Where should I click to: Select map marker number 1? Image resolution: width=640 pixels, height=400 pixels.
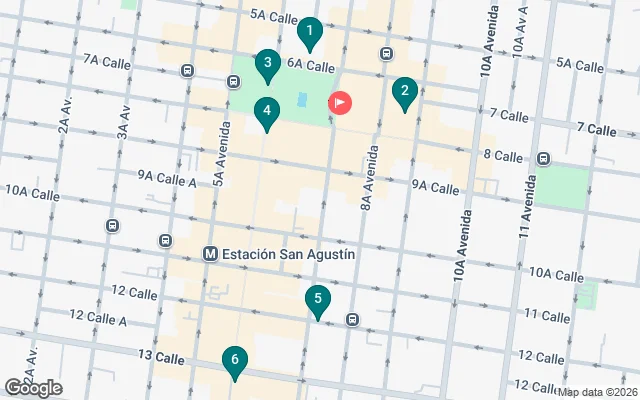[310, 34]
